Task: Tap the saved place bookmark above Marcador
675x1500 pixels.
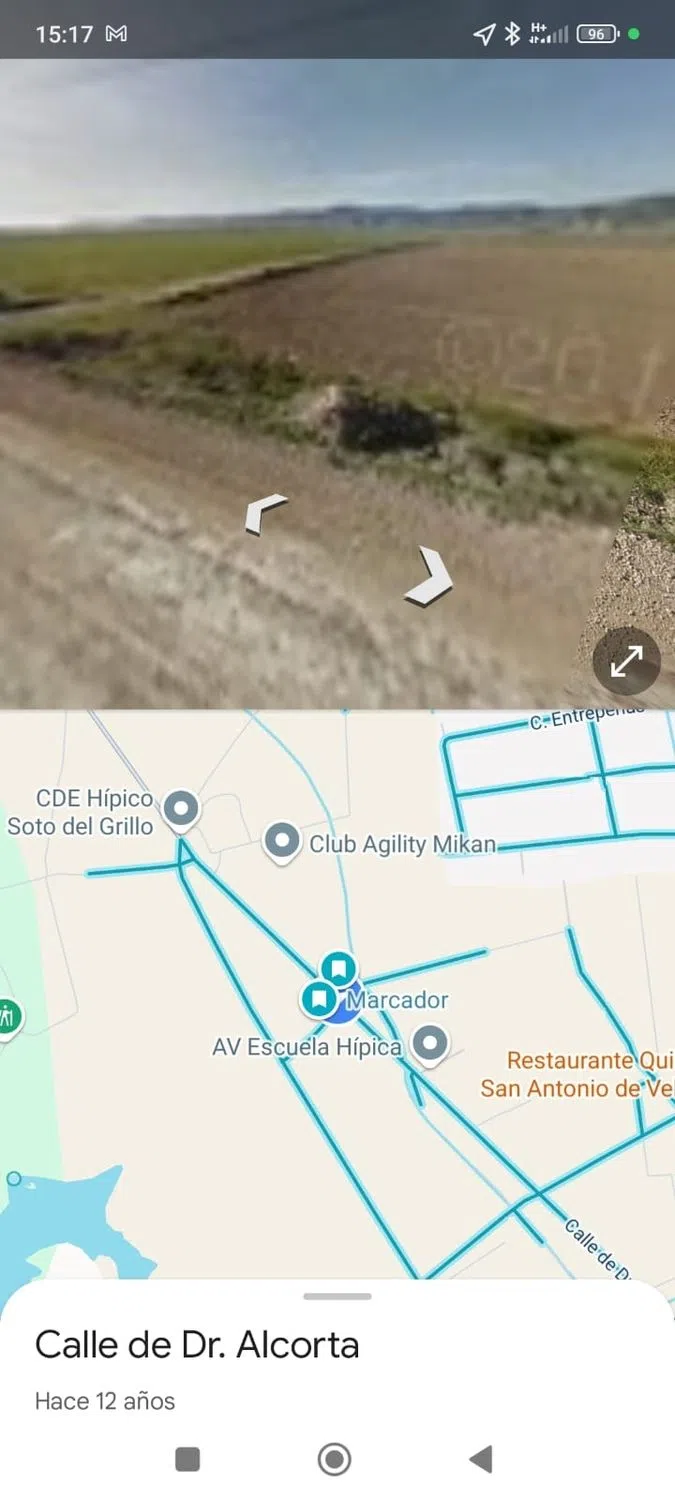Action: coord(339,968)
